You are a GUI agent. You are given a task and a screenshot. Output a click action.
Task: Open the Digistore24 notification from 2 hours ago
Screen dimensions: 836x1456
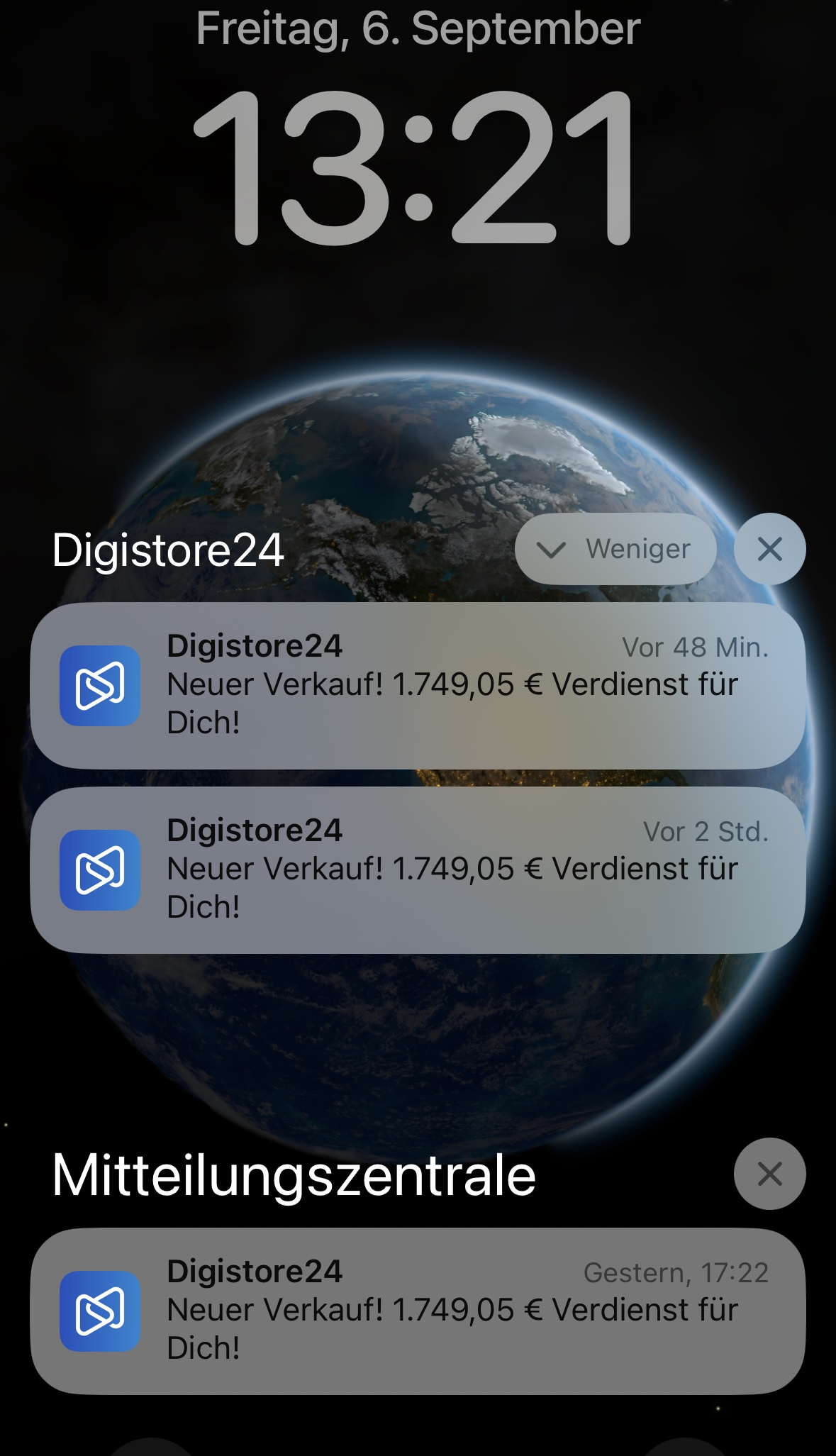(418, 869)
